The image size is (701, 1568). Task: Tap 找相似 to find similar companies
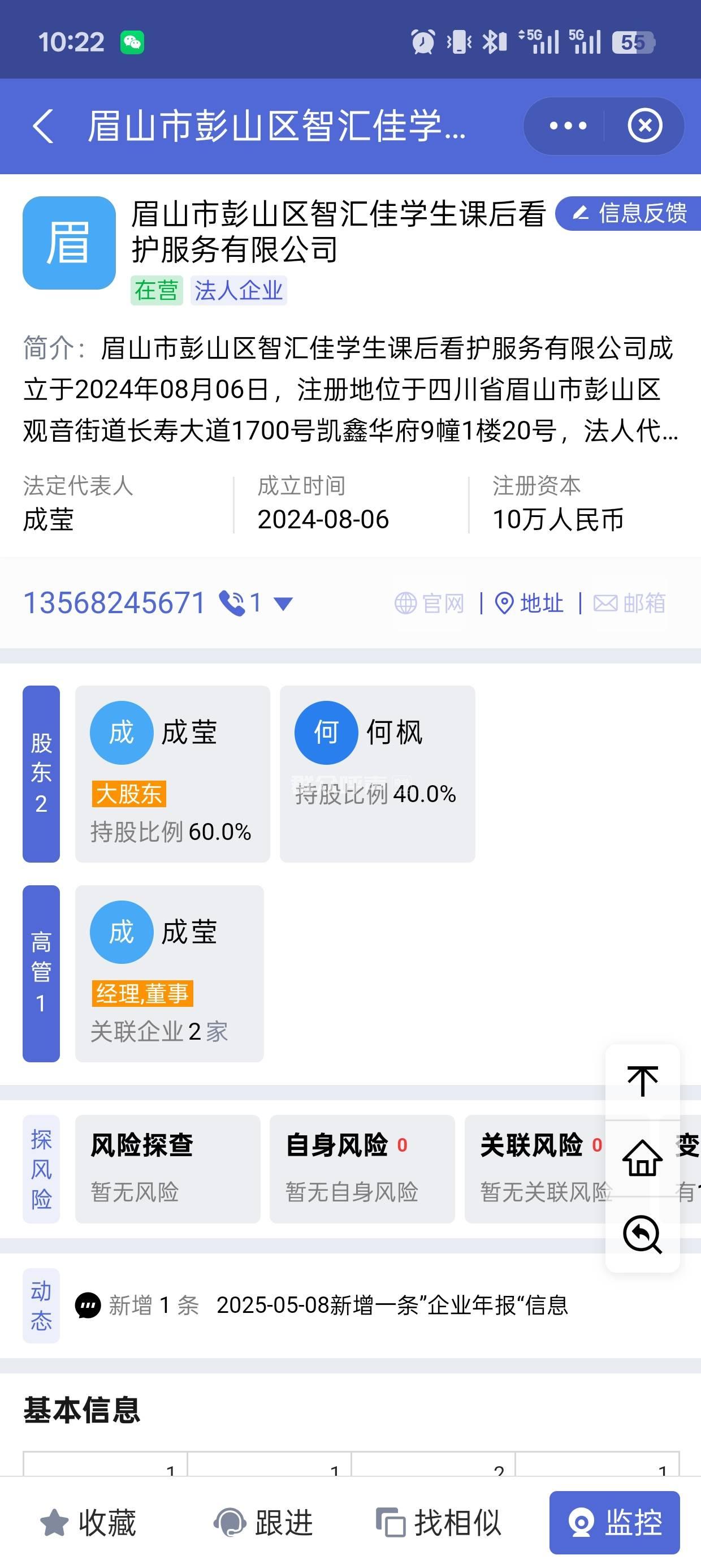pyautogui.click(x=438, y=1522)
